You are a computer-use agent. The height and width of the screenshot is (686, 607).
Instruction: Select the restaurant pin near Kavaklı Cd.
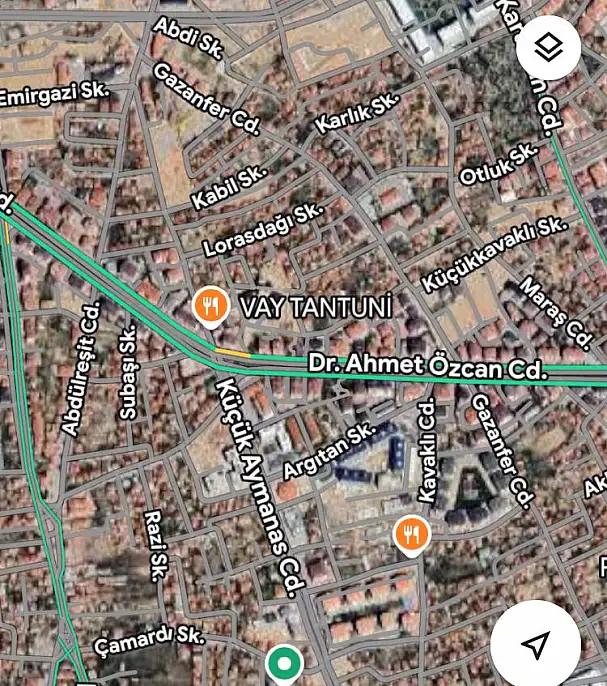pyautogui.click(x=412, y=534)
